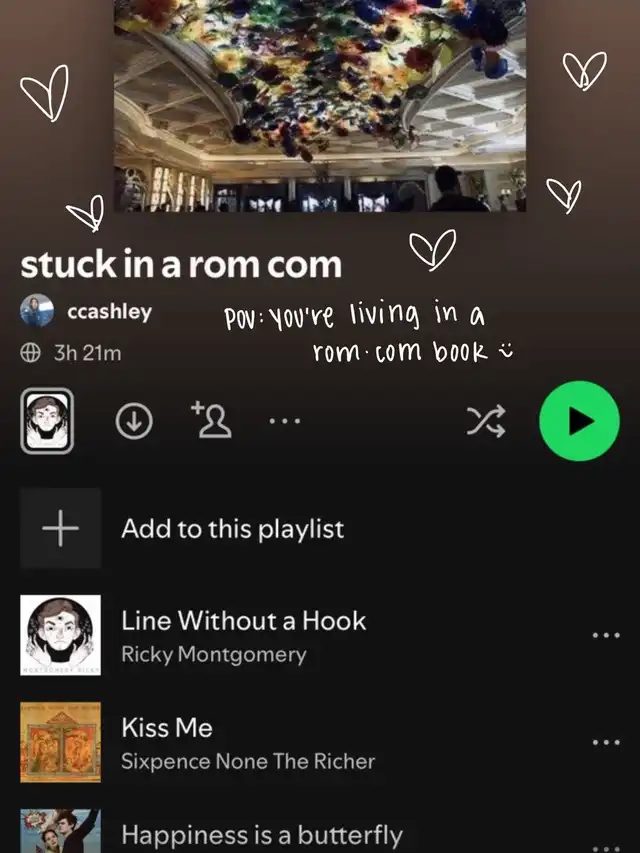This screenshot has width=640, height=853.
Task: Play Kiss Me by Sixpence None The Richer
Action: (247, 743)
